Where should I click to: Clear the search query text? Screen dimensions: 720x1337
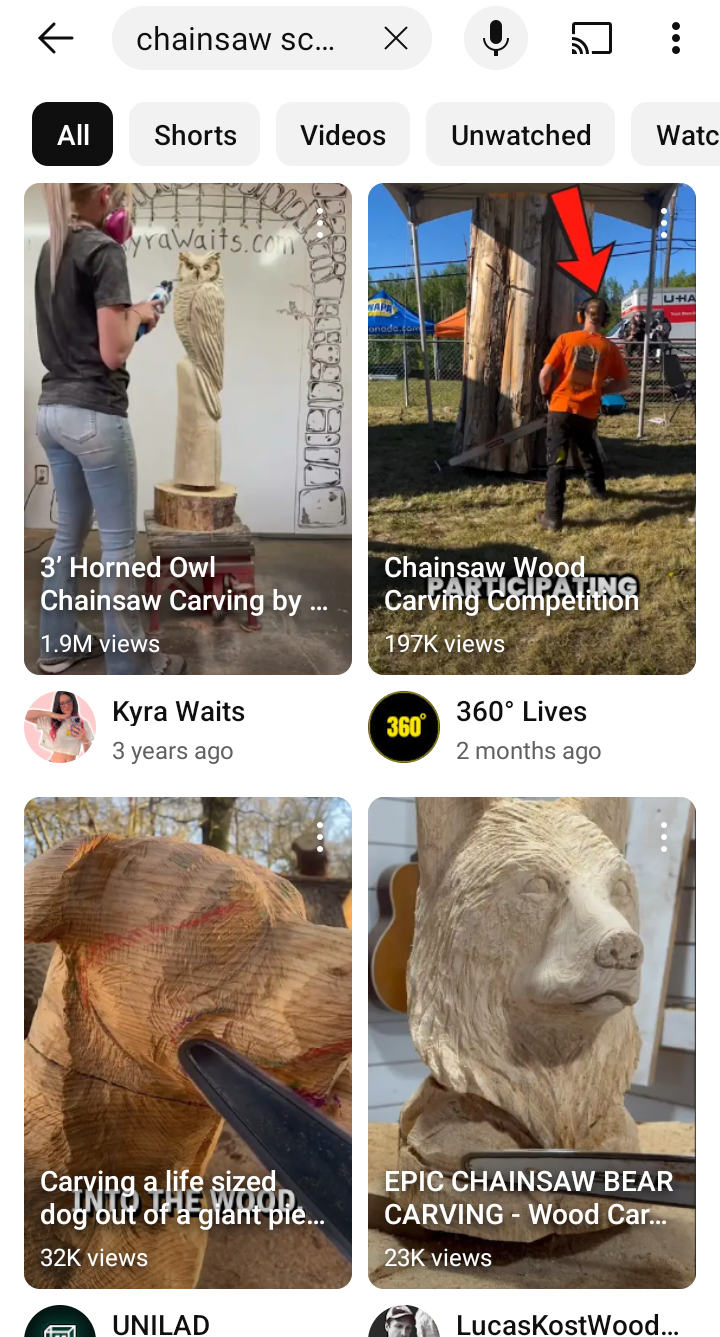396,39
